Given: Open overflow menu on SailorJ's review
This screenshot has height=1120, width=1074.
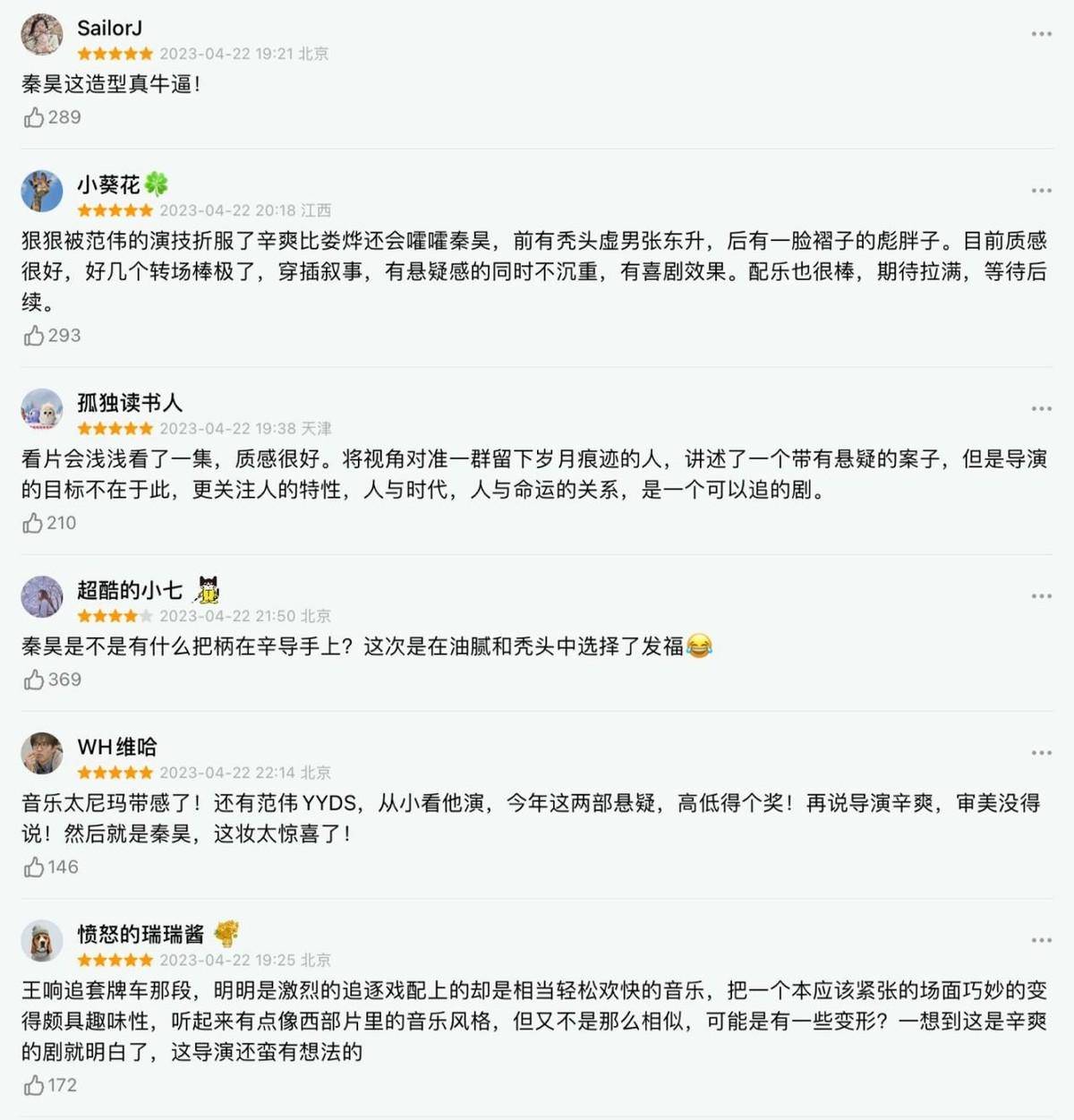Looking at the screenshot, I should coord(1041,34).
